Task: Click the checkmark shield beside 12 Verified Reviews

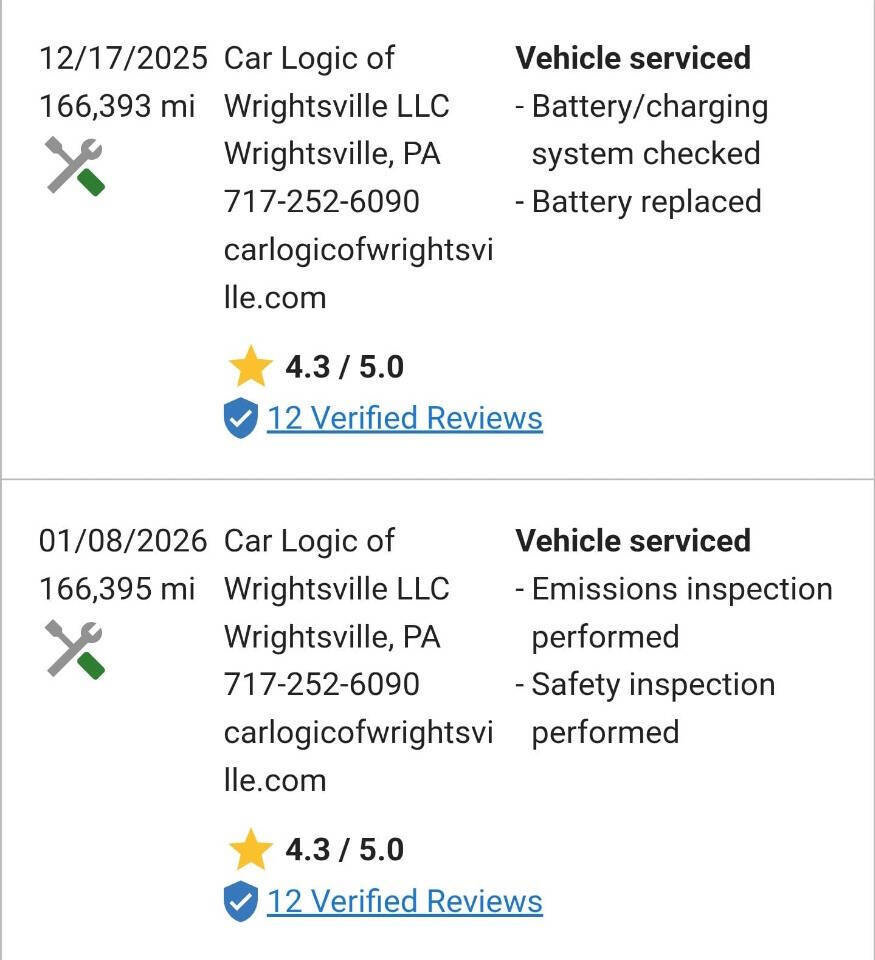Action: pyautogui.click(x=240, y=418)
